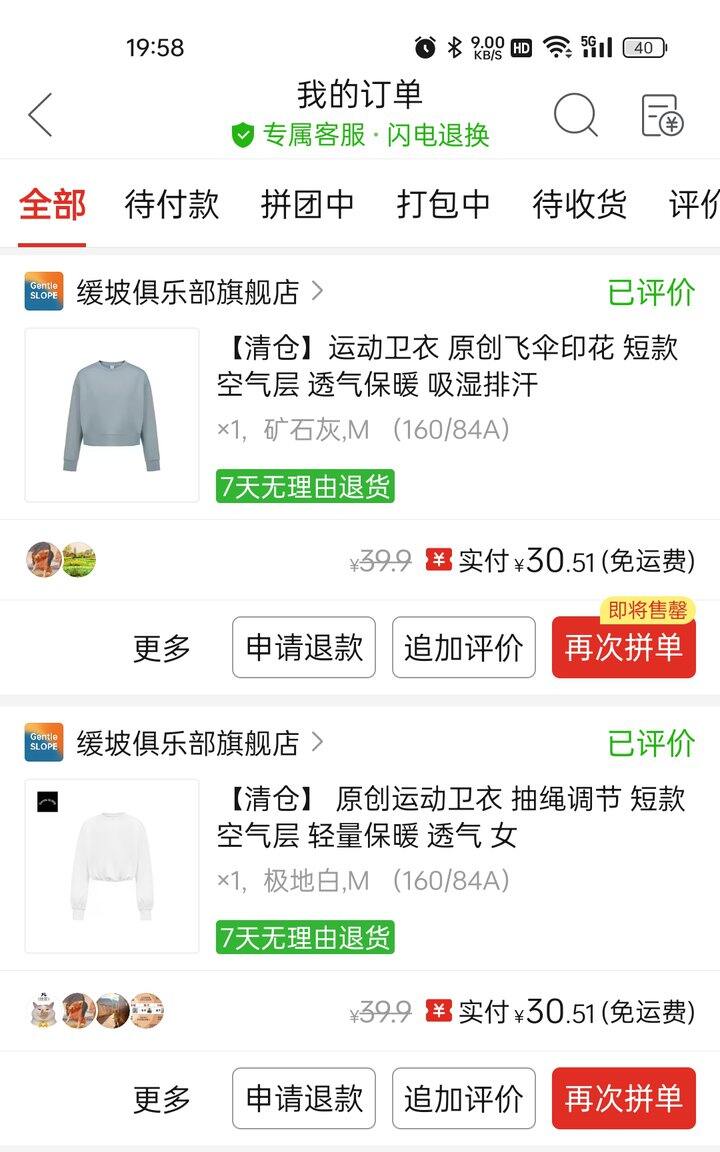Open the bill icon with ¥ symbol
This screenshot has height=1152, width=720.
[662, 115]
